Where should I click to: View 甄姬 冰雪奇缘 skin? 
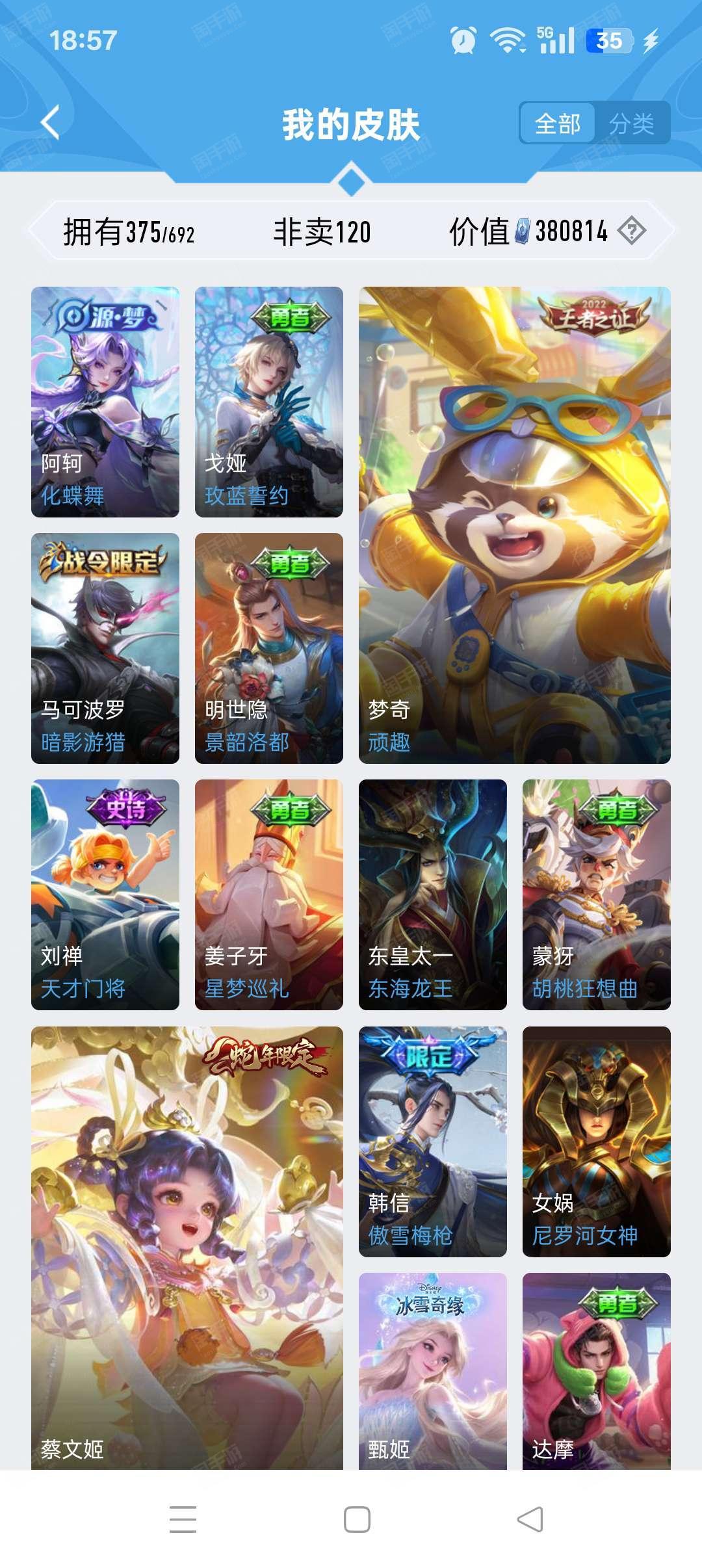click(433, 1372)
